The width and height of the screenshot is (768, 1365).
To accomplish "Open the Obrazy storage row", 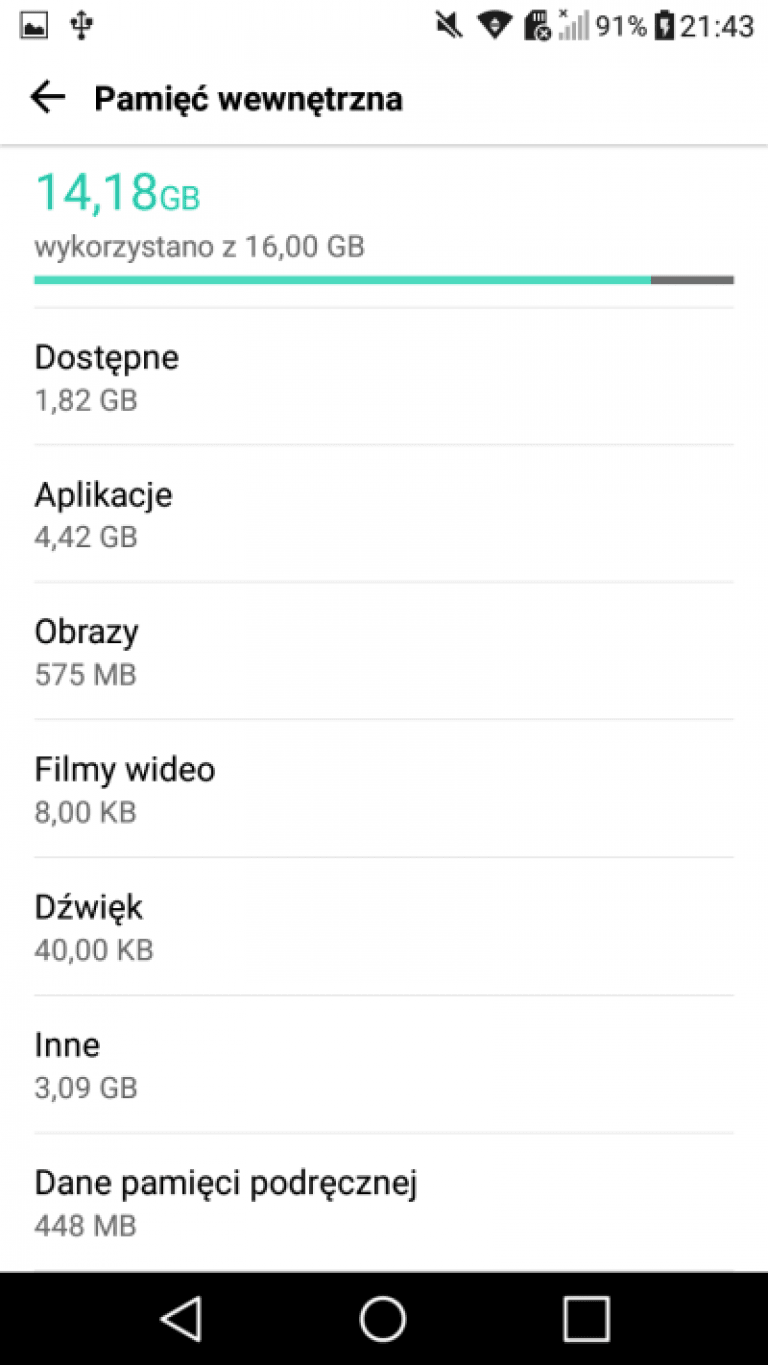I will point(384,651).
